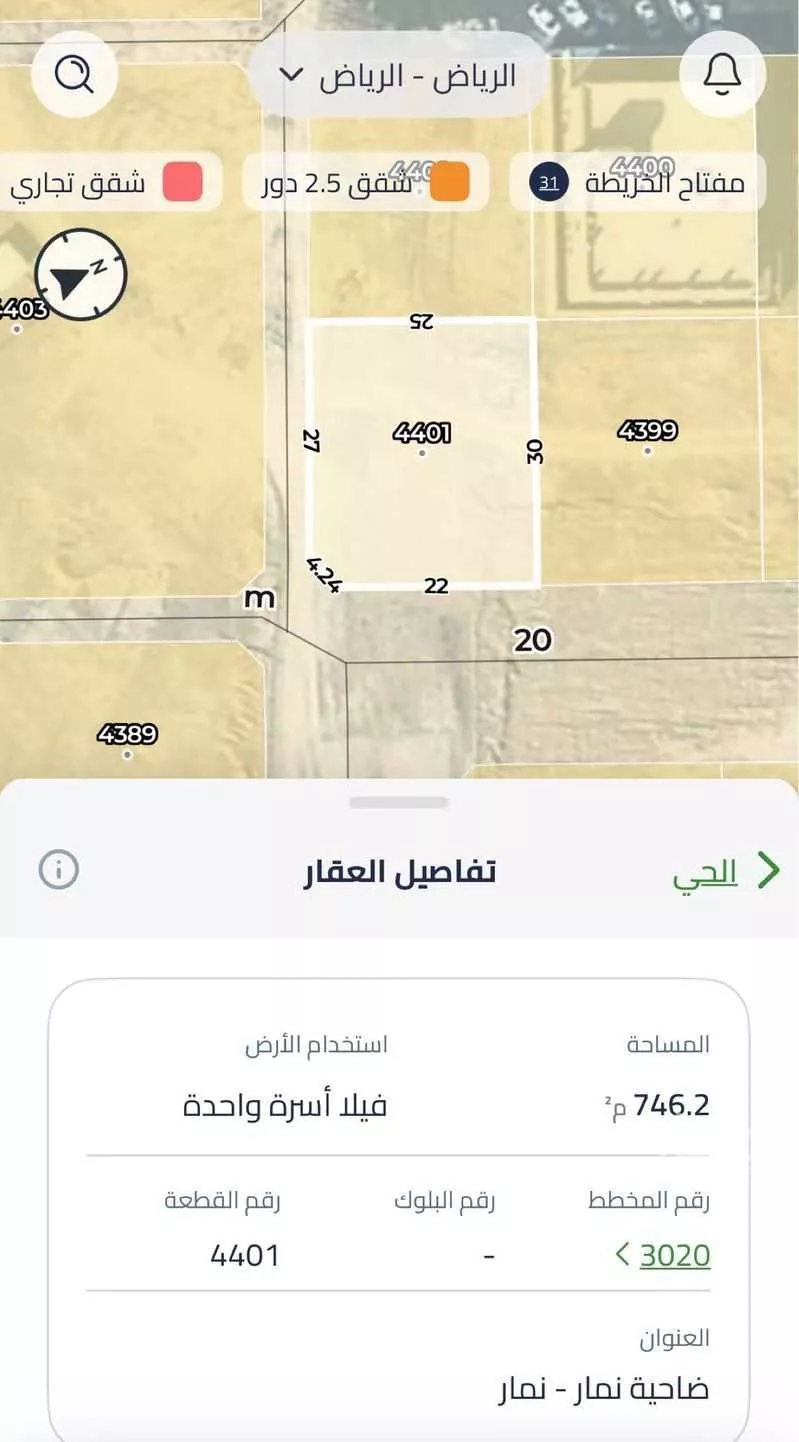Screen dimensions: 799x1442
Task: Click the info (i) icon beside تفاصيل العقار
Action: (57, 870)
